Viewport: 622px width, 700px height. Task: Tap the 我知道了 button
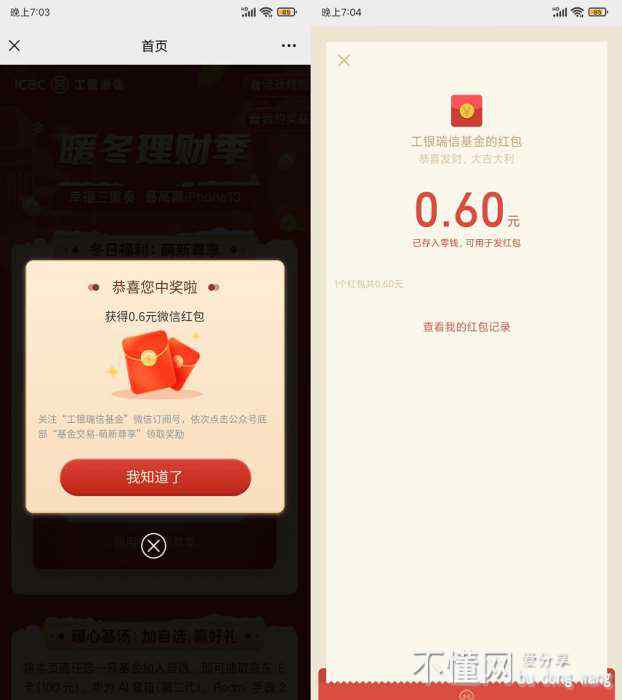[155, 477]
